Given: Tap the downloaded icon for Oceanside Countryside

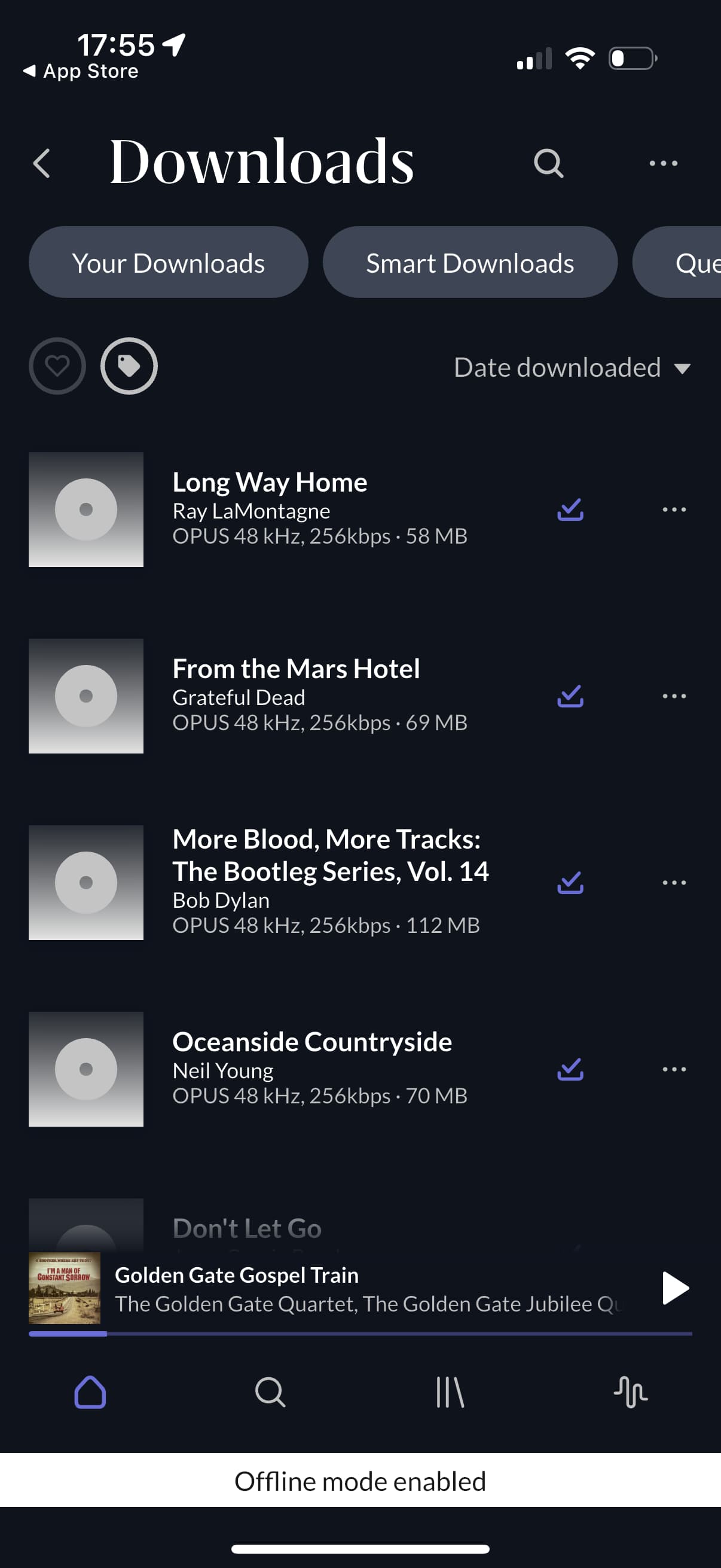Looking at the screenshot, I should point(570,1069).
